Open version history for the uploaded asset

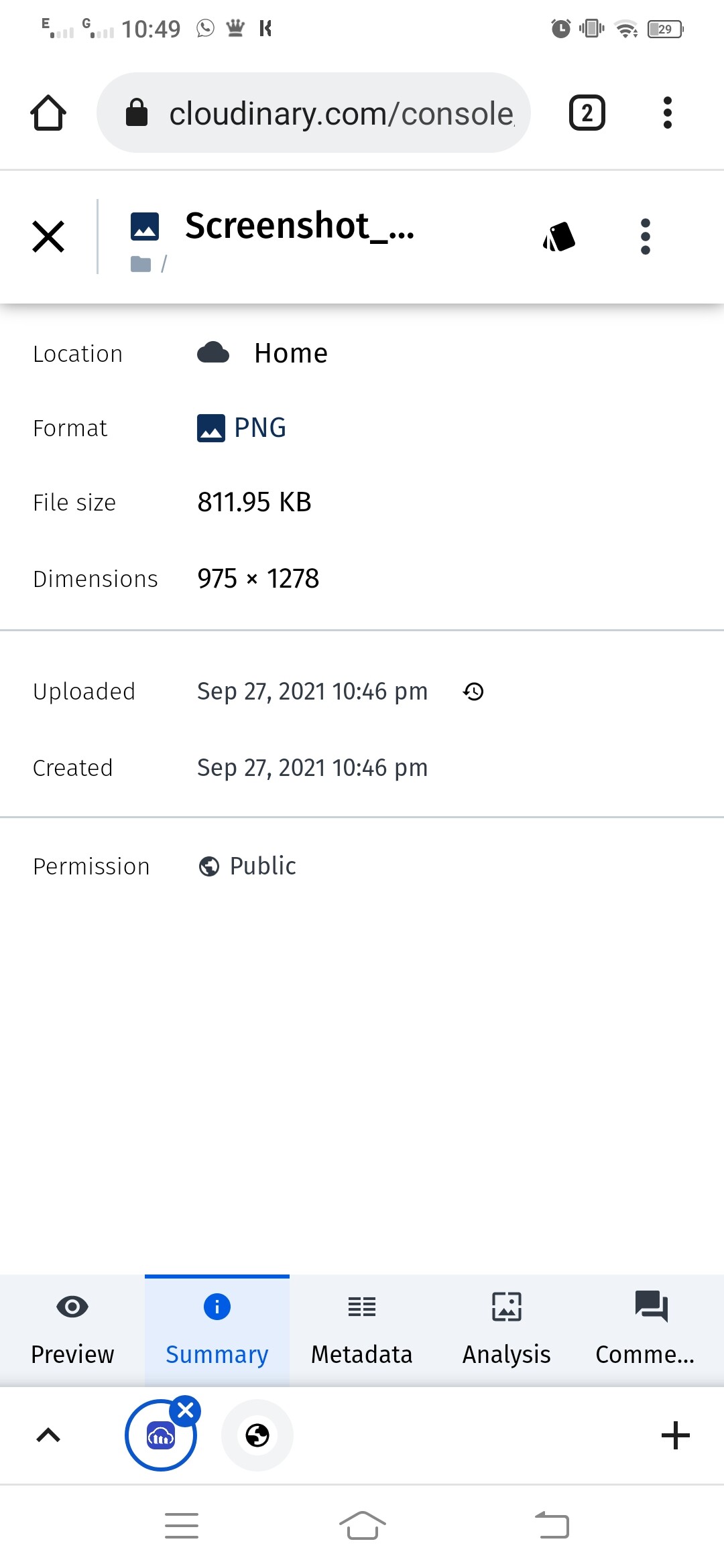pyautogui.click(x=474, y=691)
